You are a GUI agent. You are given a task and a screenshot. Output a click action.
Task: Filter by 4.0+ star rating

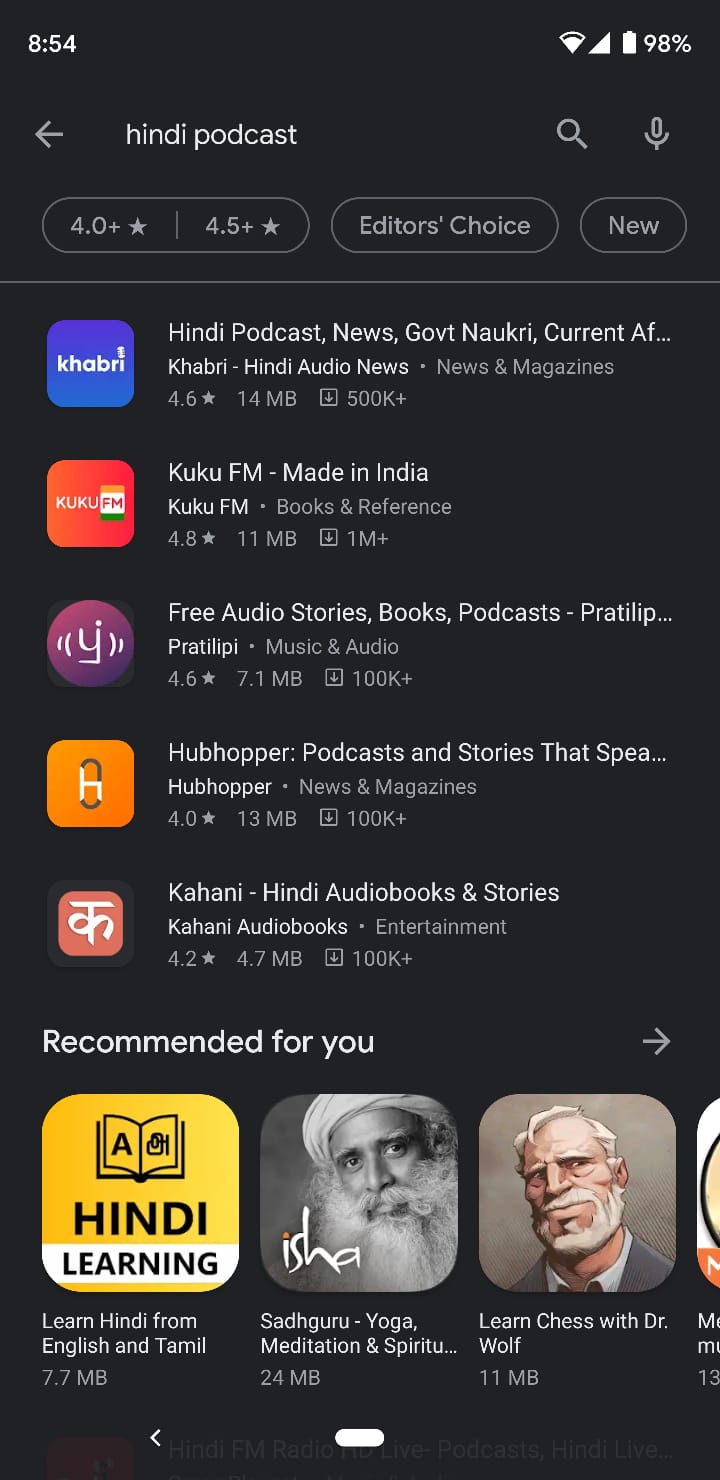pos(109,225)
